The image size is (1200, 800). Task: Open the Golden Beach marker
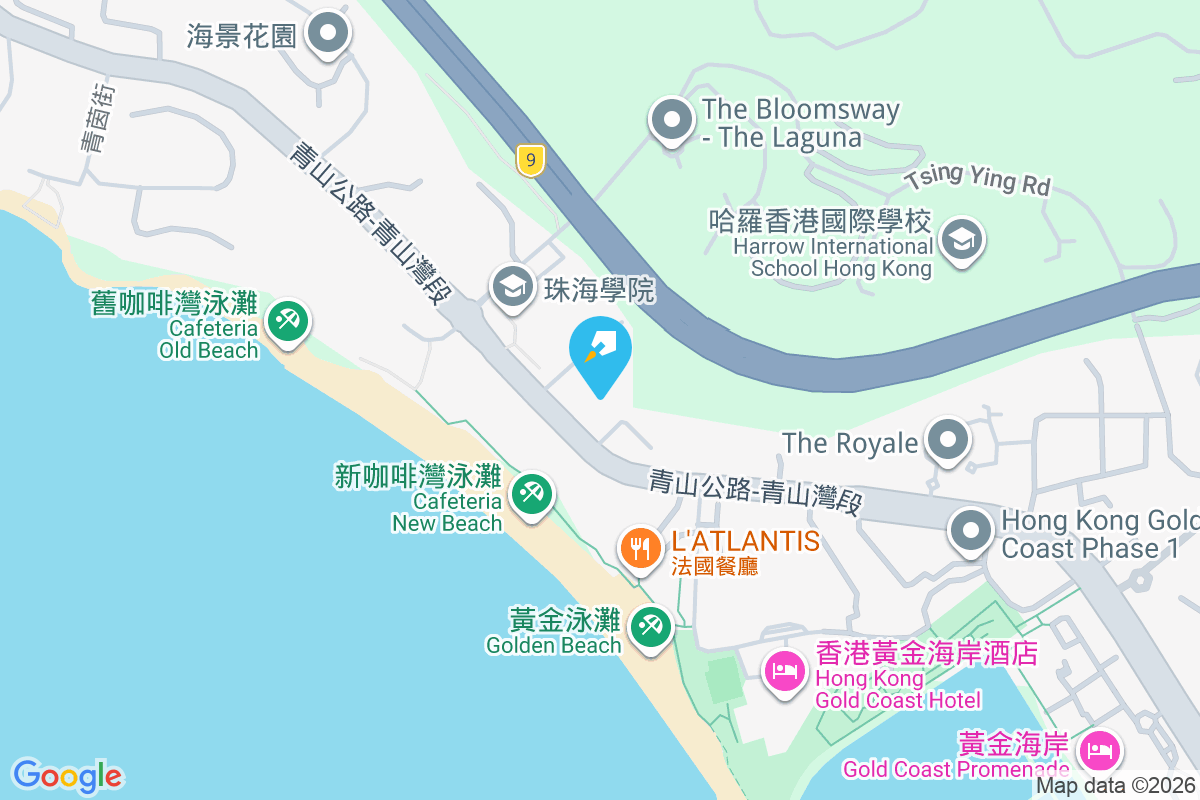click(651, 627)
